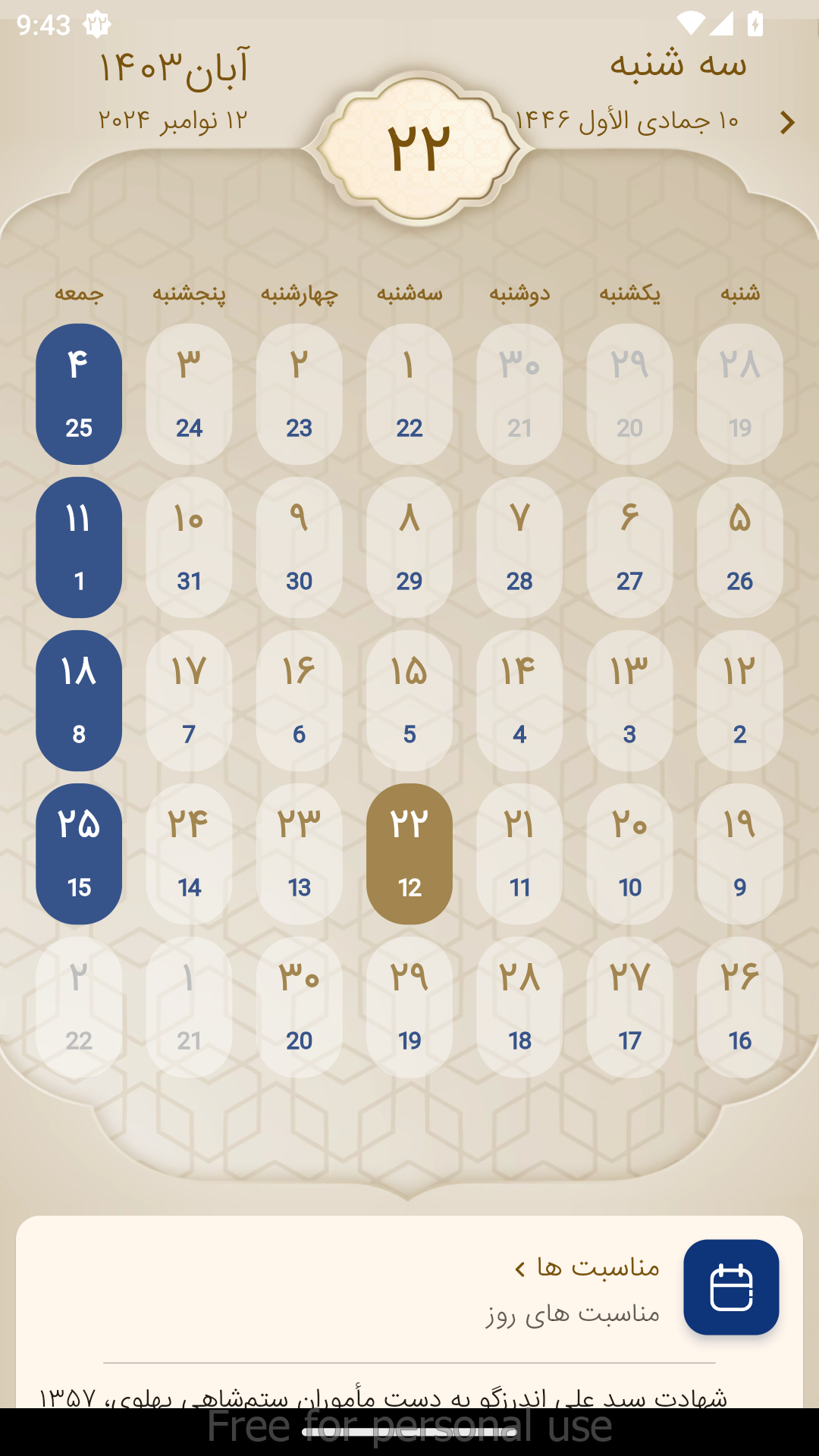The image size is (819, 1456).
Task: Tap the chevron arrow beside the Hijri date
Action: coord(787,123)
